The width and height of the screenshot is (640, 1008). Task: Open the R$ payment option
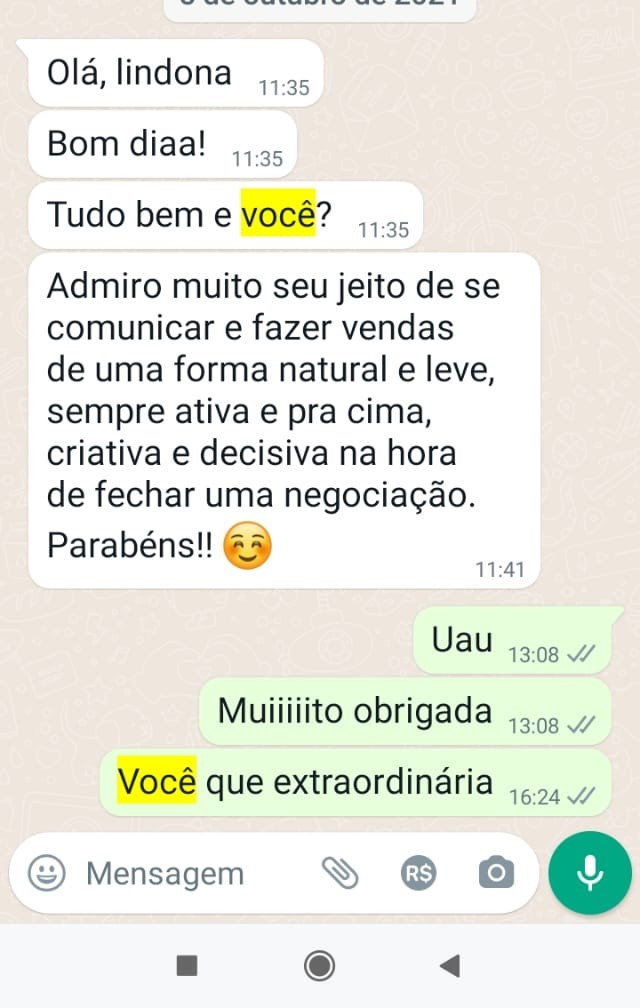point(419,873)
